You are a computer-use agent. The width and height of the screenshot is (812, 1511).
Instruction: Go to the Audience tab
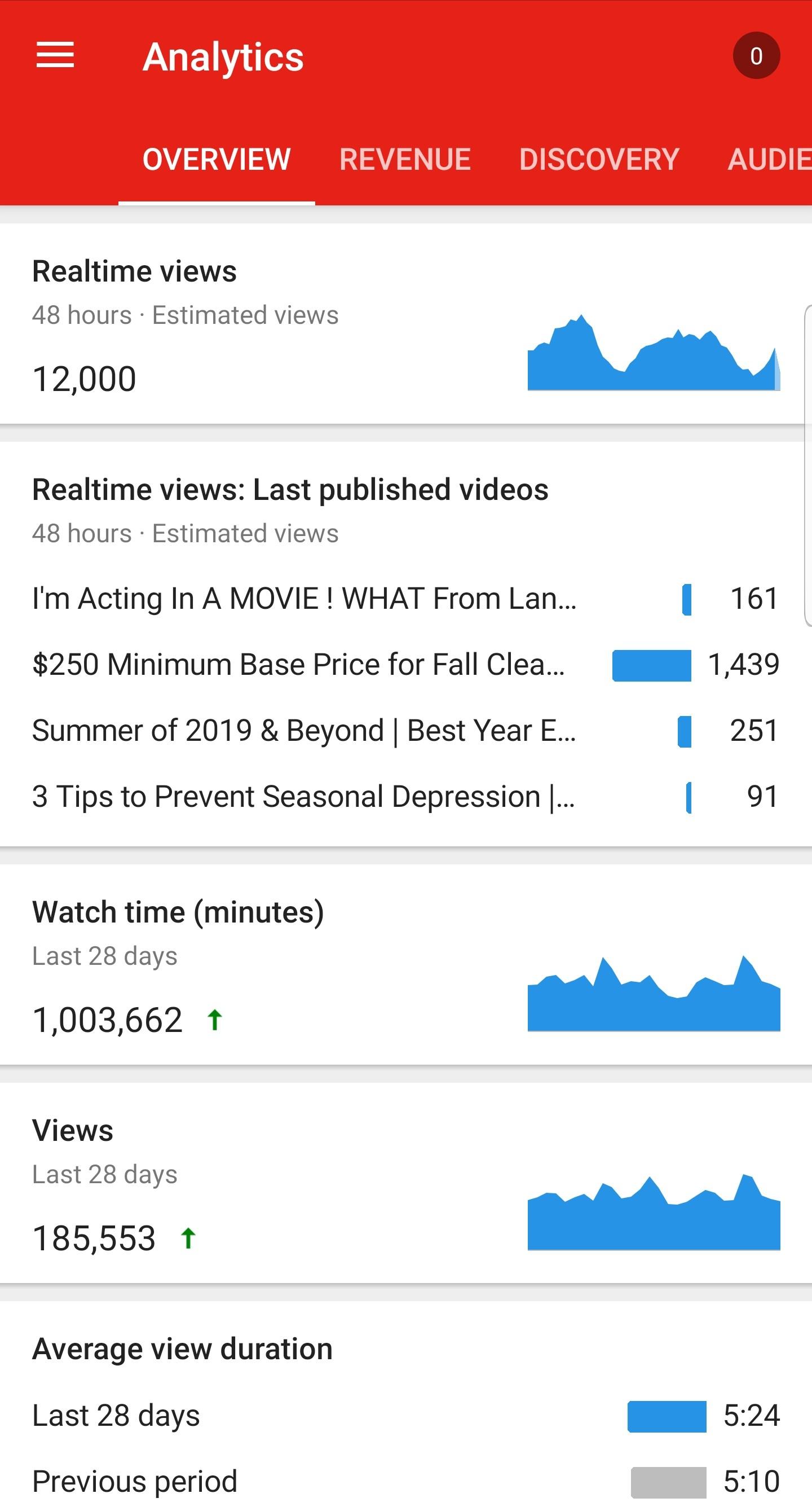click(768, 160)
